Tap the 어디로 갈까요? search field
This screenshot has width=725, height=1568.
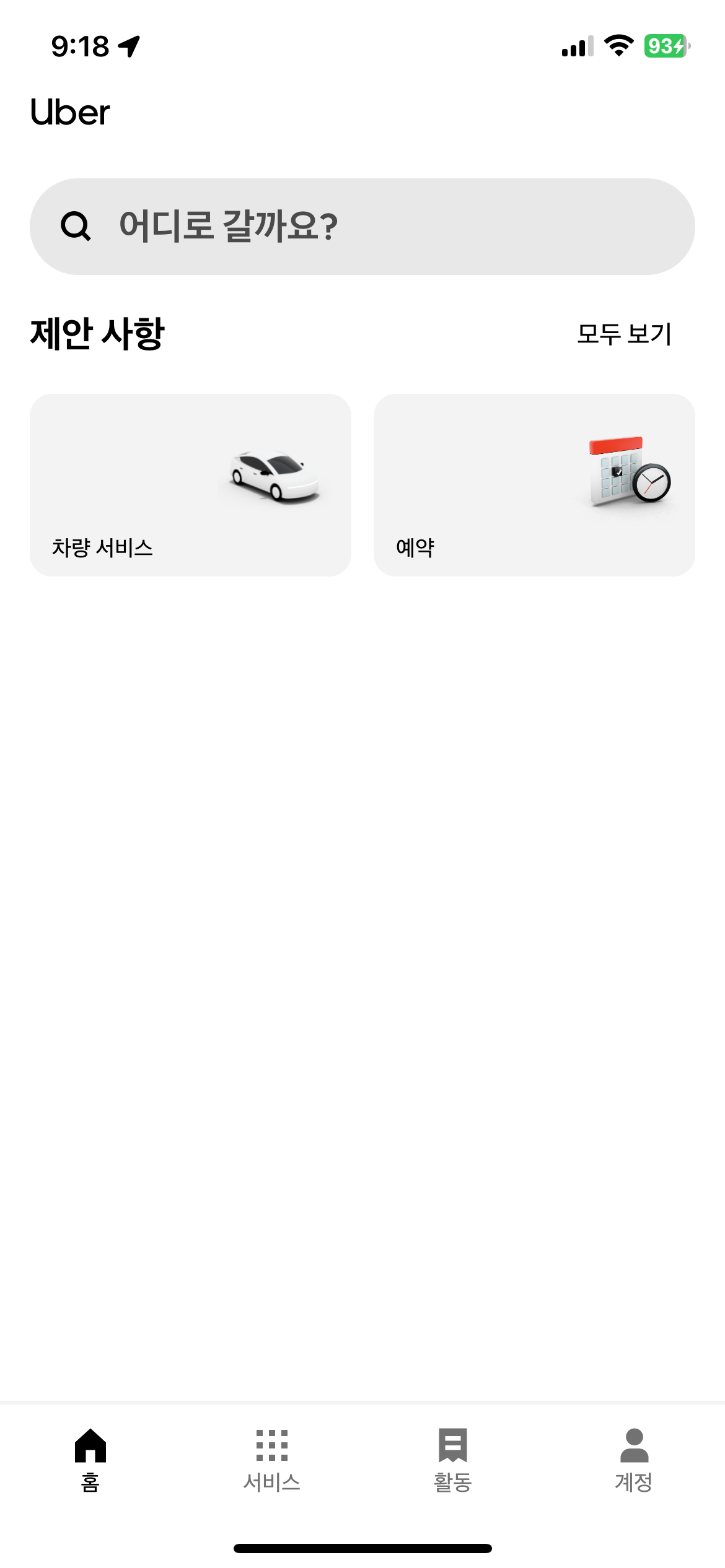point(362,227)
